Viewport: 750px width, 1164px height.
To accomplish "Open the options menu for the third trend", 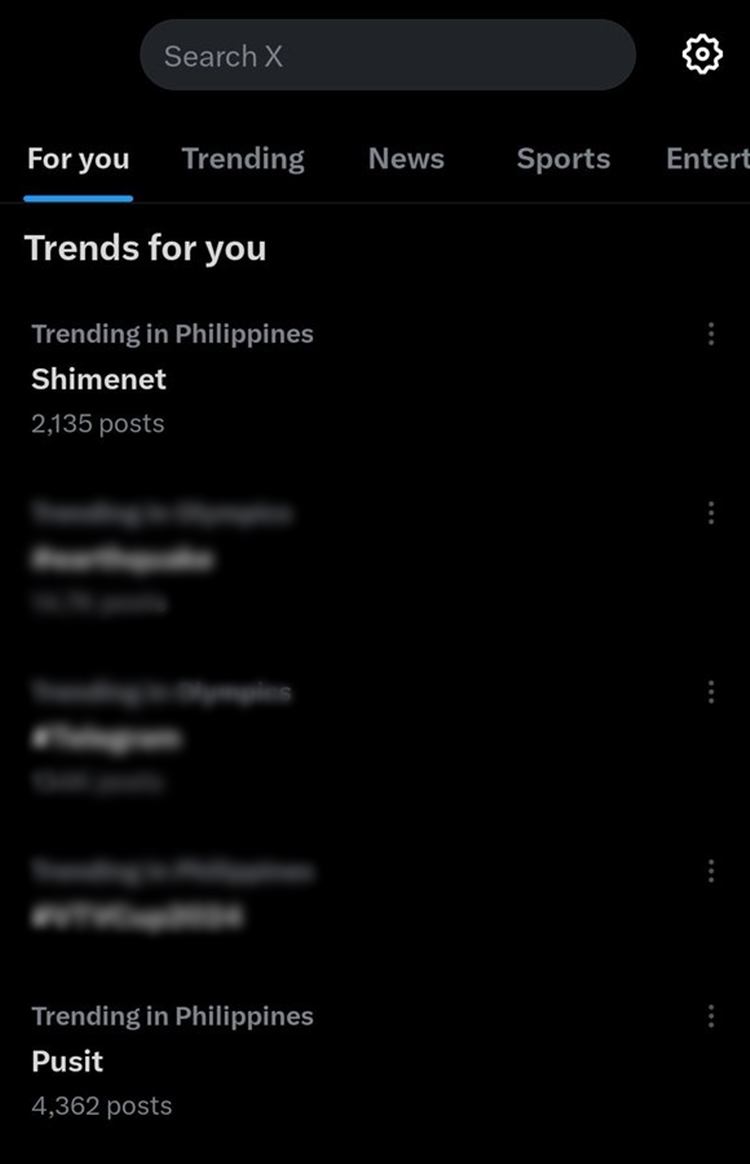I will click(710, 694).
